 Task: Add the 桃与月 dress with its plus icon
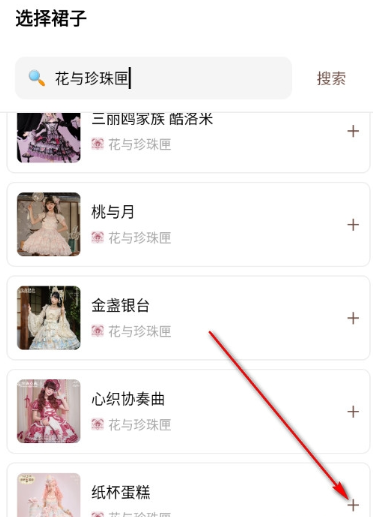coord(353,225)
